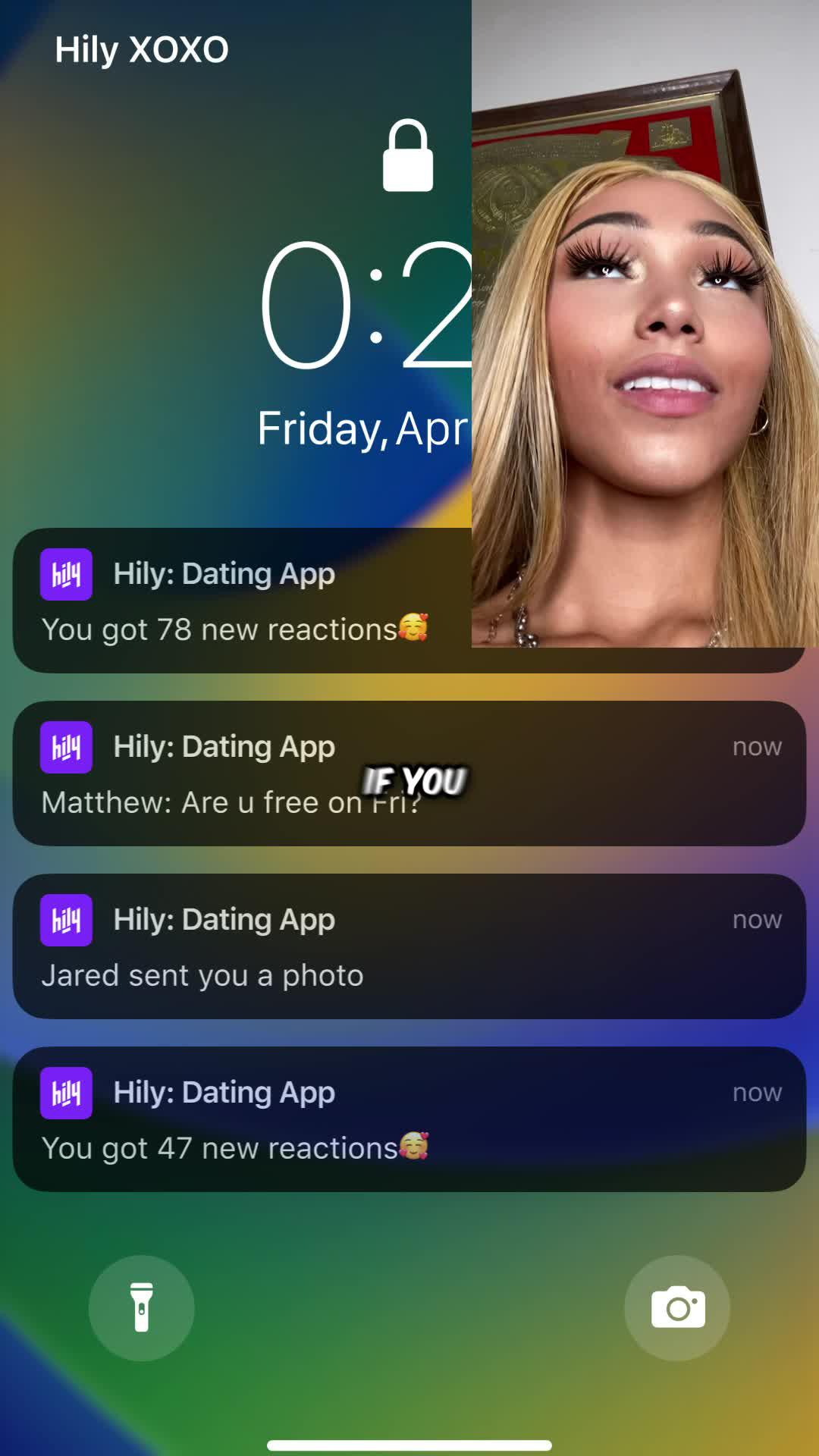This screenshot has width=819, height=1456.
Task: Tap the woman's face in the video overlay
Action: click(660, 318)
